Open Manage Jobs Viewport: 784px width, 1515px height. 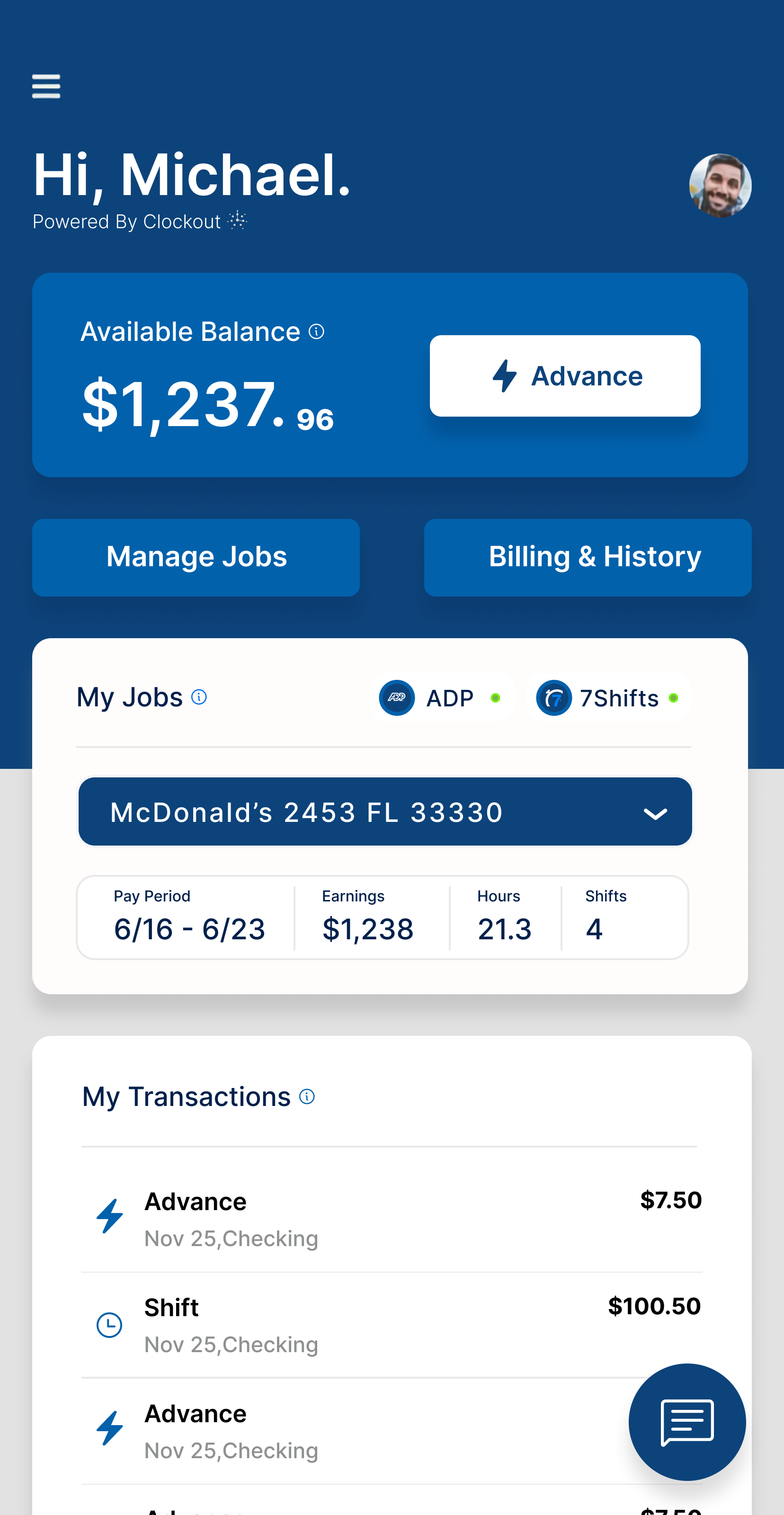point(196,557)
